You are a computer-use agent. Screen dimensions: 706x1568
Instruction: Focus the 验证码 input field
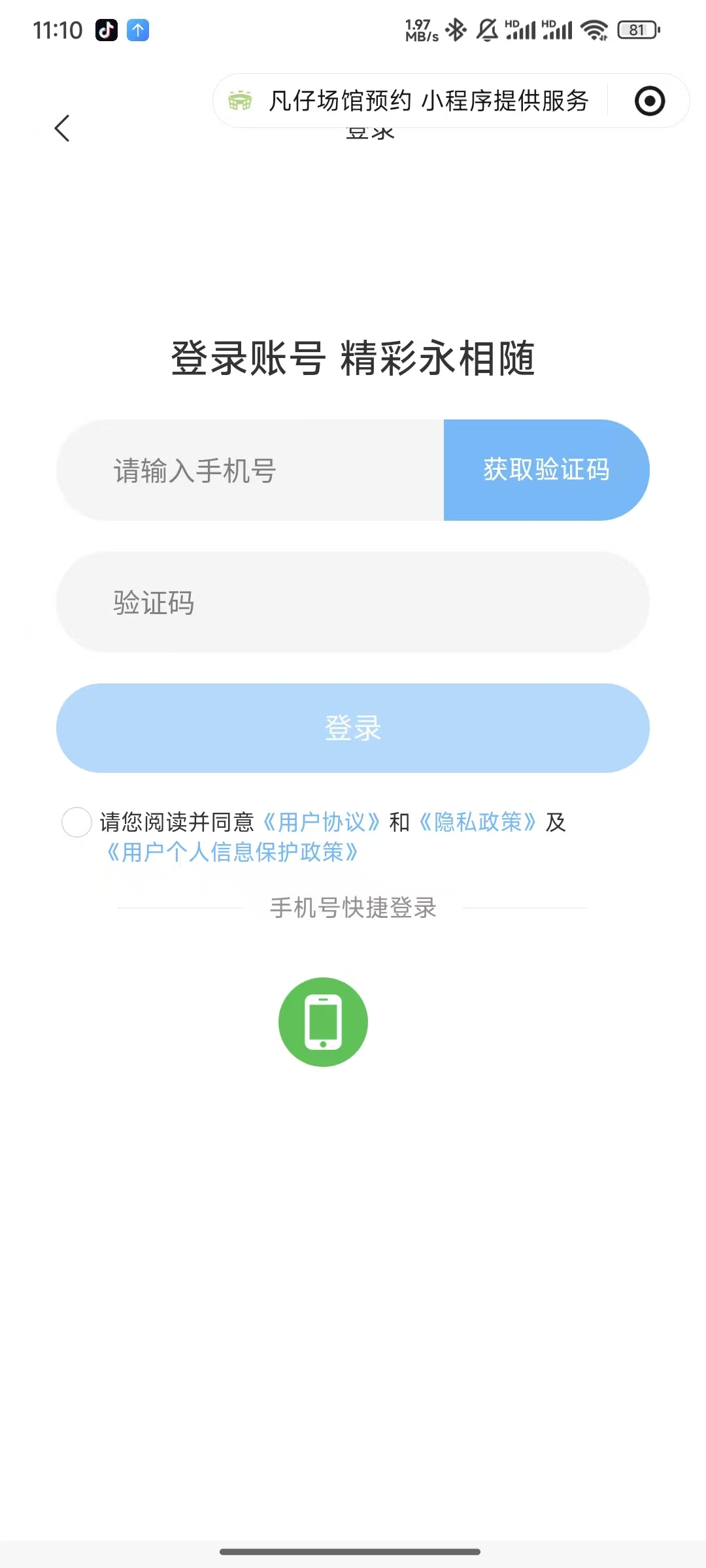tap(353, 602)
